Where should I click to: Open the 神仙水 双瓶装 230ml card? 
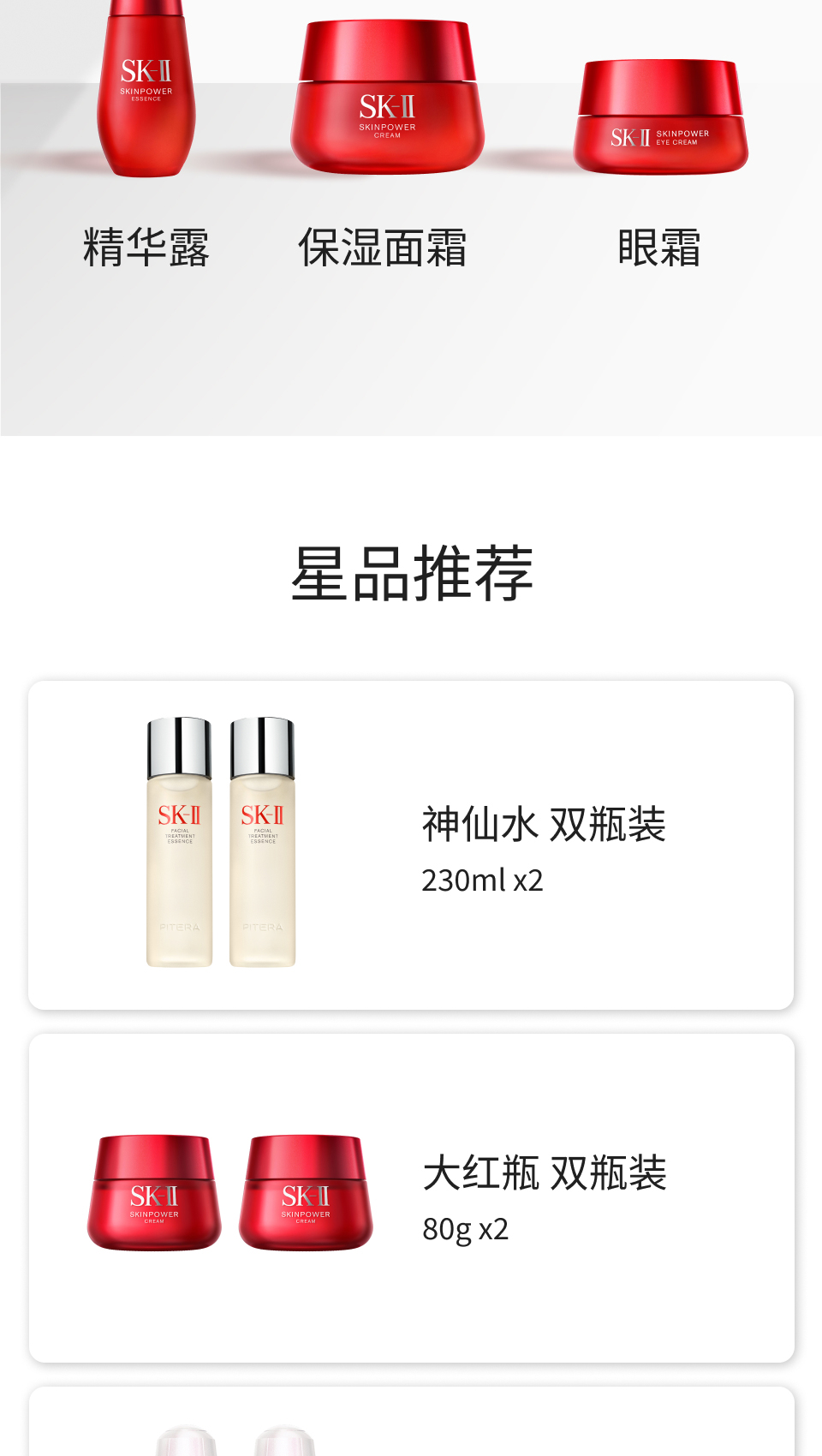(x=411, y=845)
